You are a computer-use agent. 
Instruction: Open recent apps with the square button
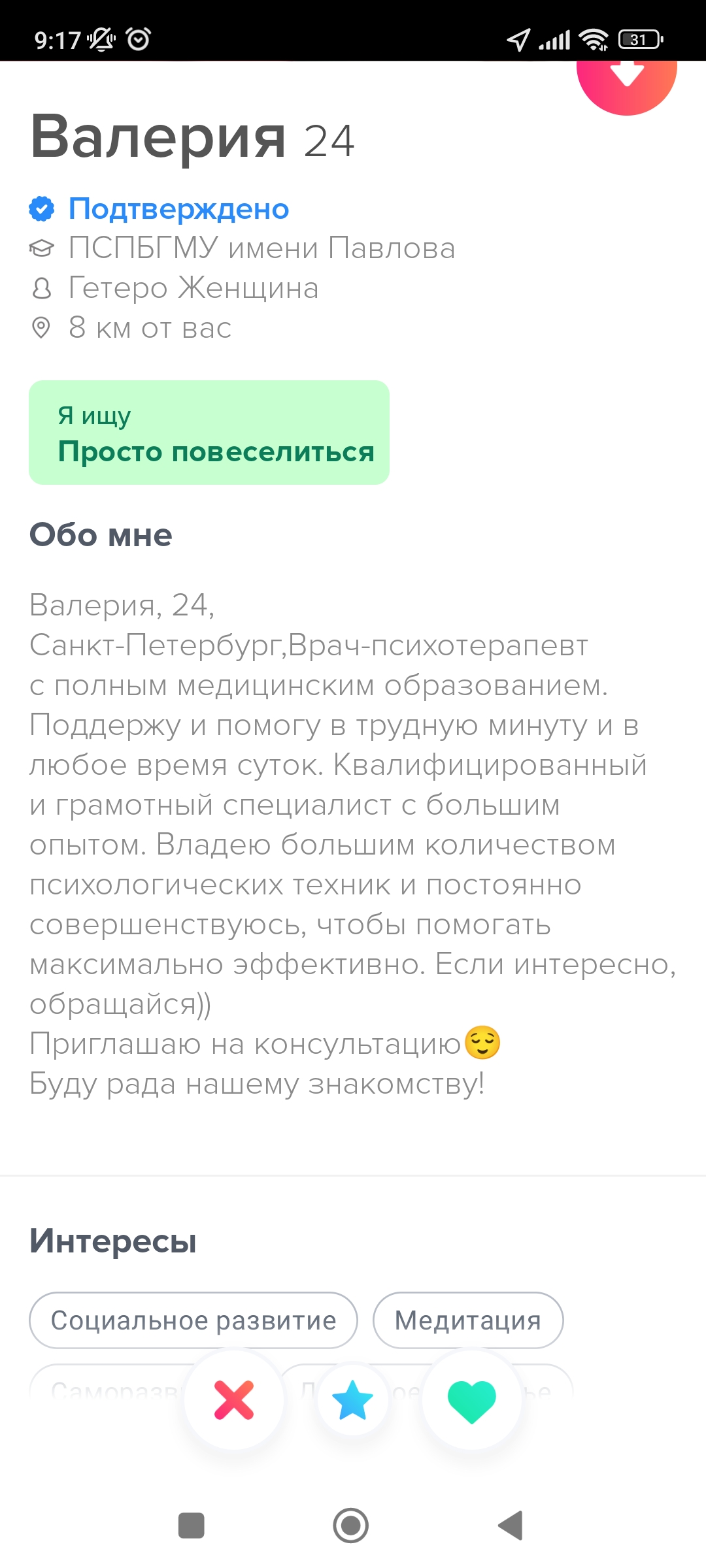pos(192,1526)
